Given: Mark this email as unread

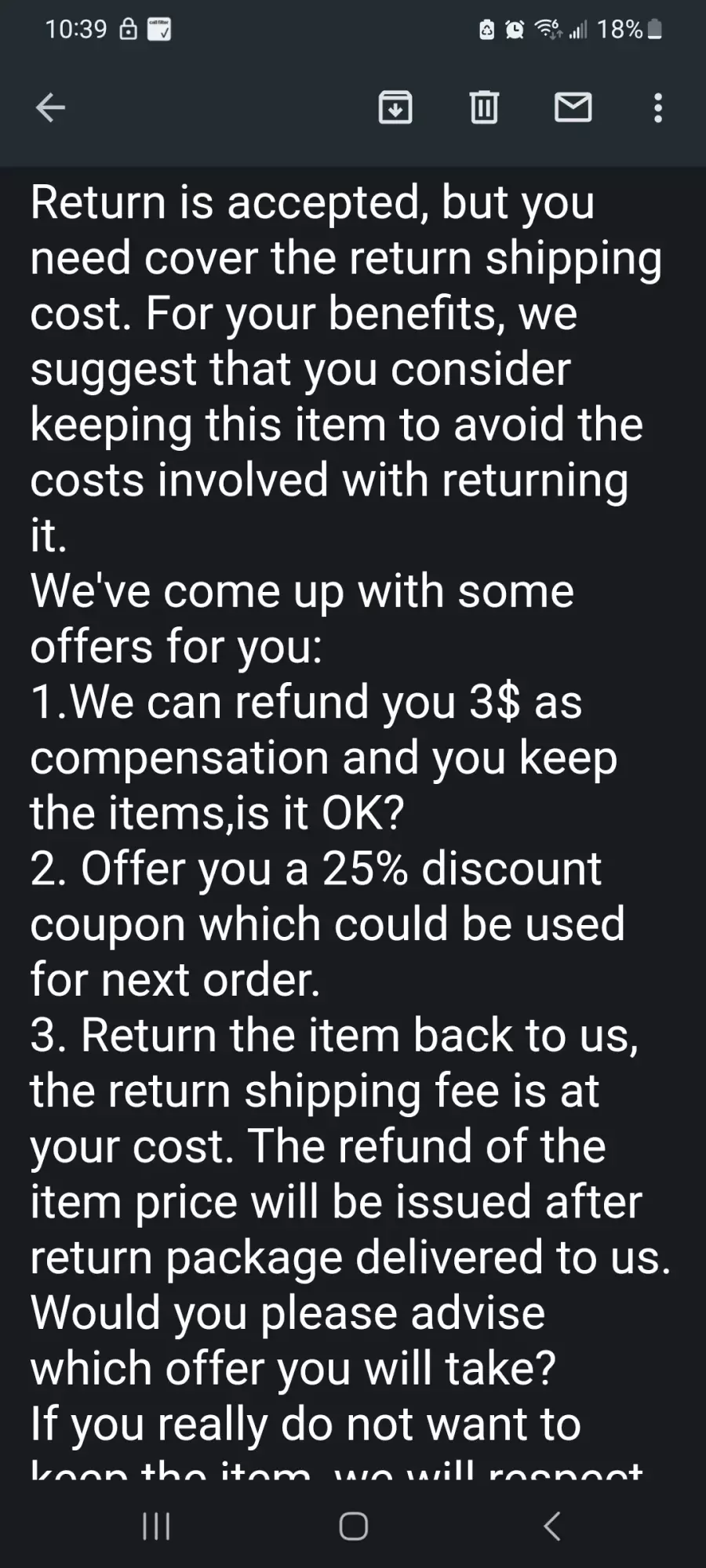Looking at the screenshot, I should (573, 107).
